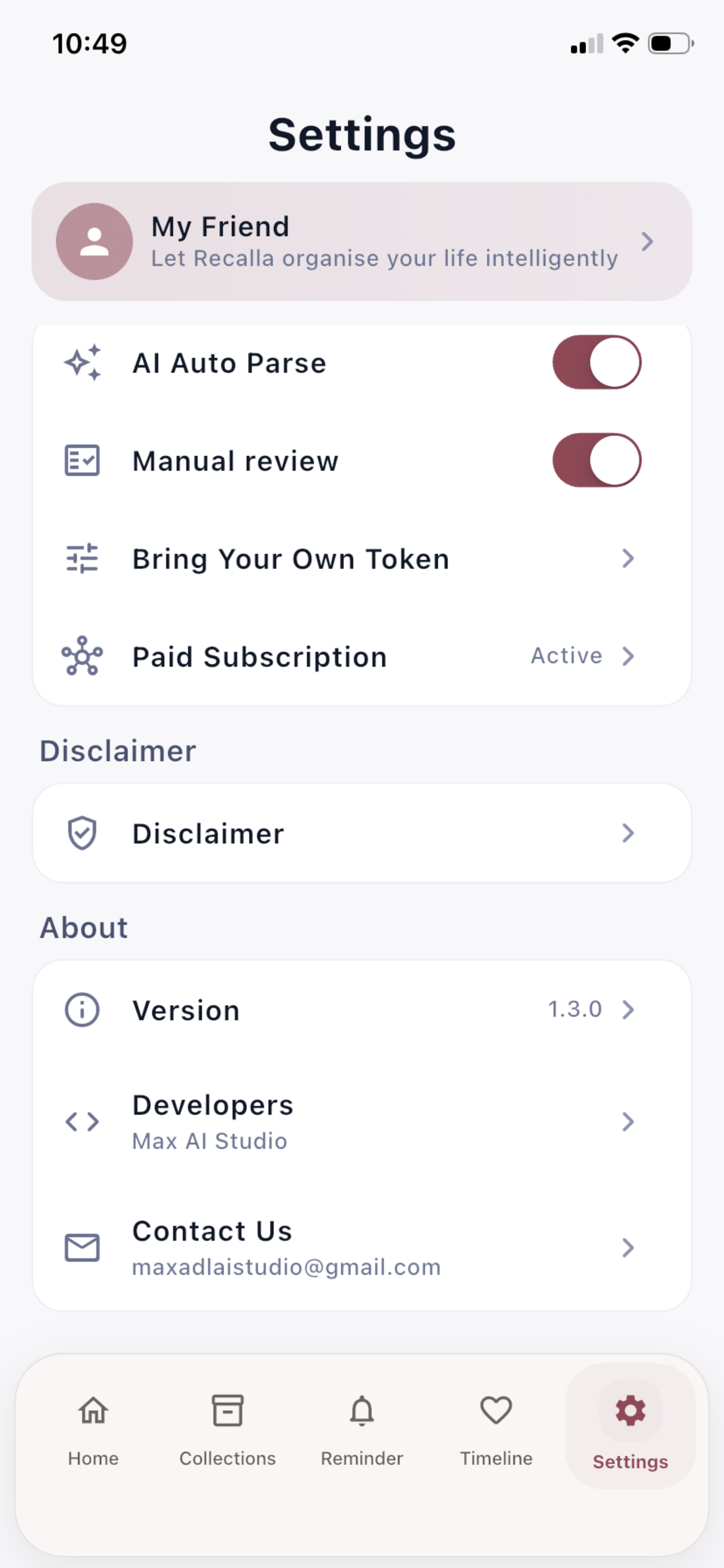
Task: Tap the Version 1.3.0 row
Action: point(362,1009)
